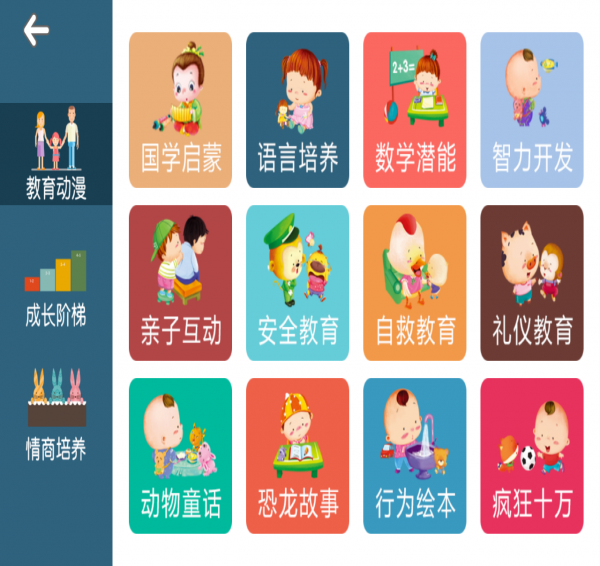The image size is (600, 566).
Task: Select the 疯狂十万 card
Action: pos(532,456)
